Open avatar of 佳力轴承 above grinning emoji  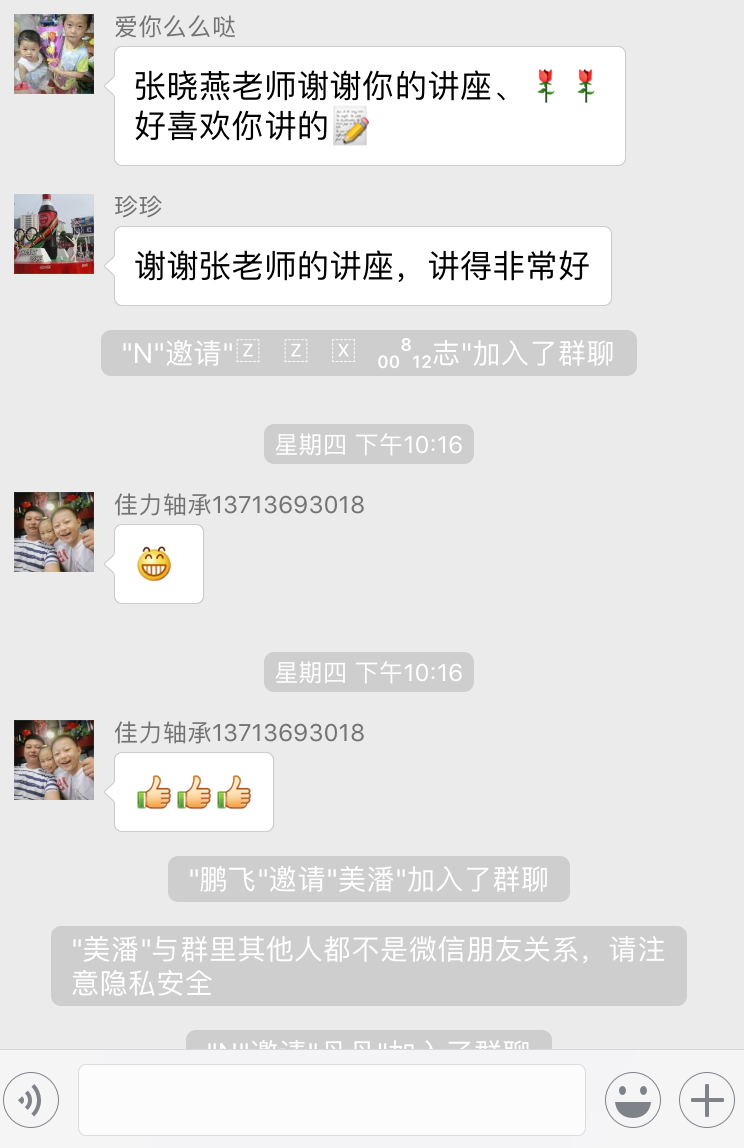[54, 532]
